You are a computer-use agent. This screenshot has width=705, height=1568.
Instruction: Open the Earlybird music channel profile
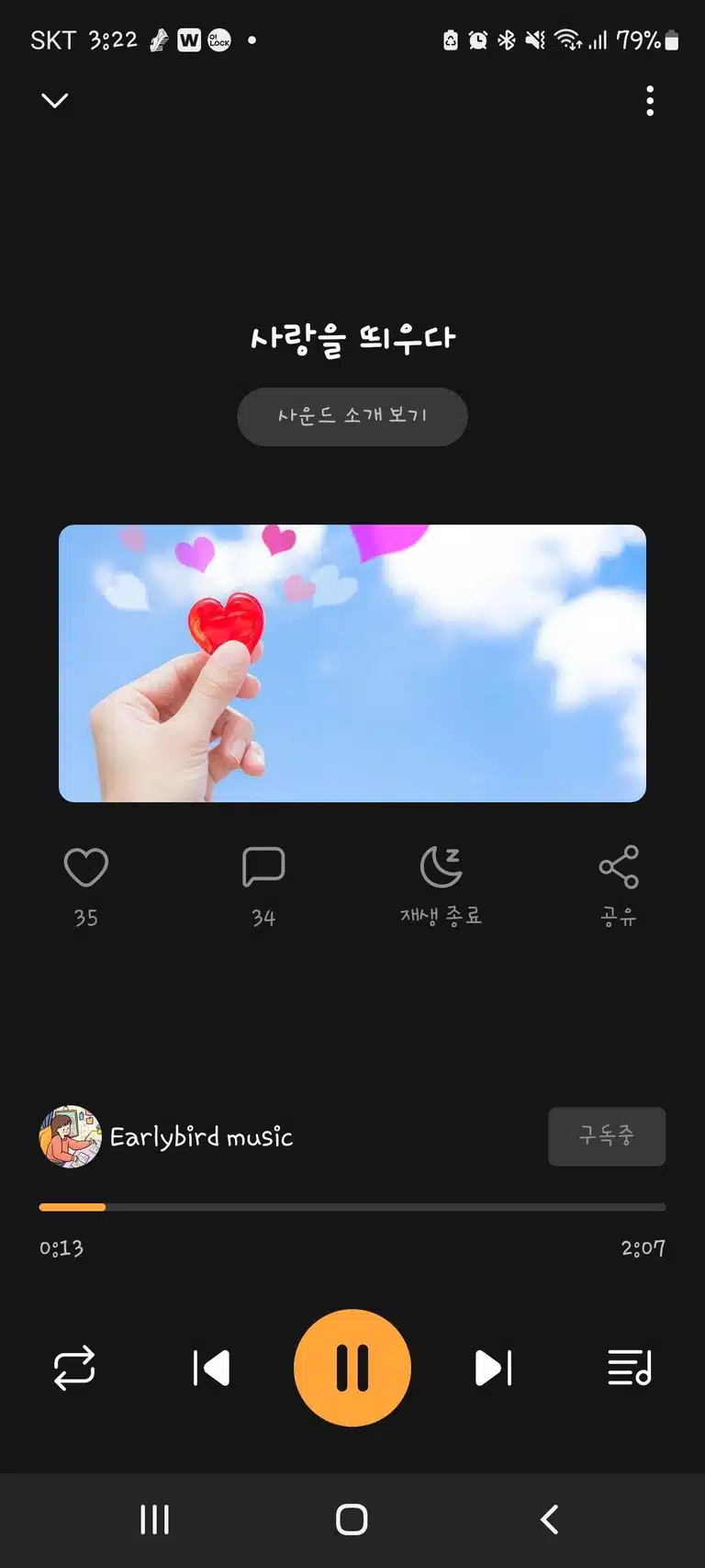(166, 1136)
